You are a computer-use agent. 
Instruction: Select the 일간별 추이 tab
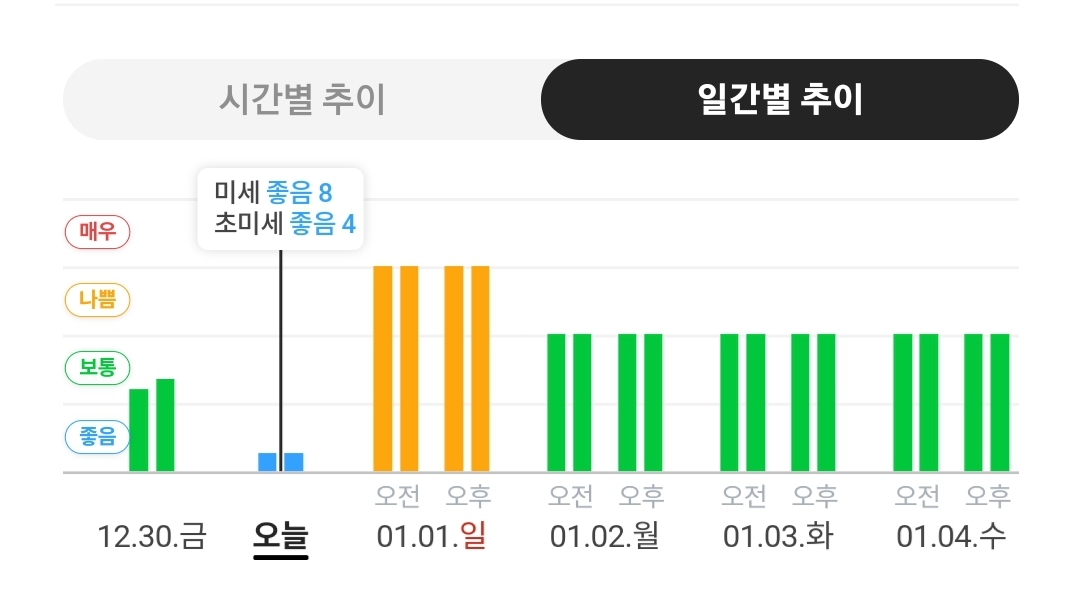coord(779,100)
